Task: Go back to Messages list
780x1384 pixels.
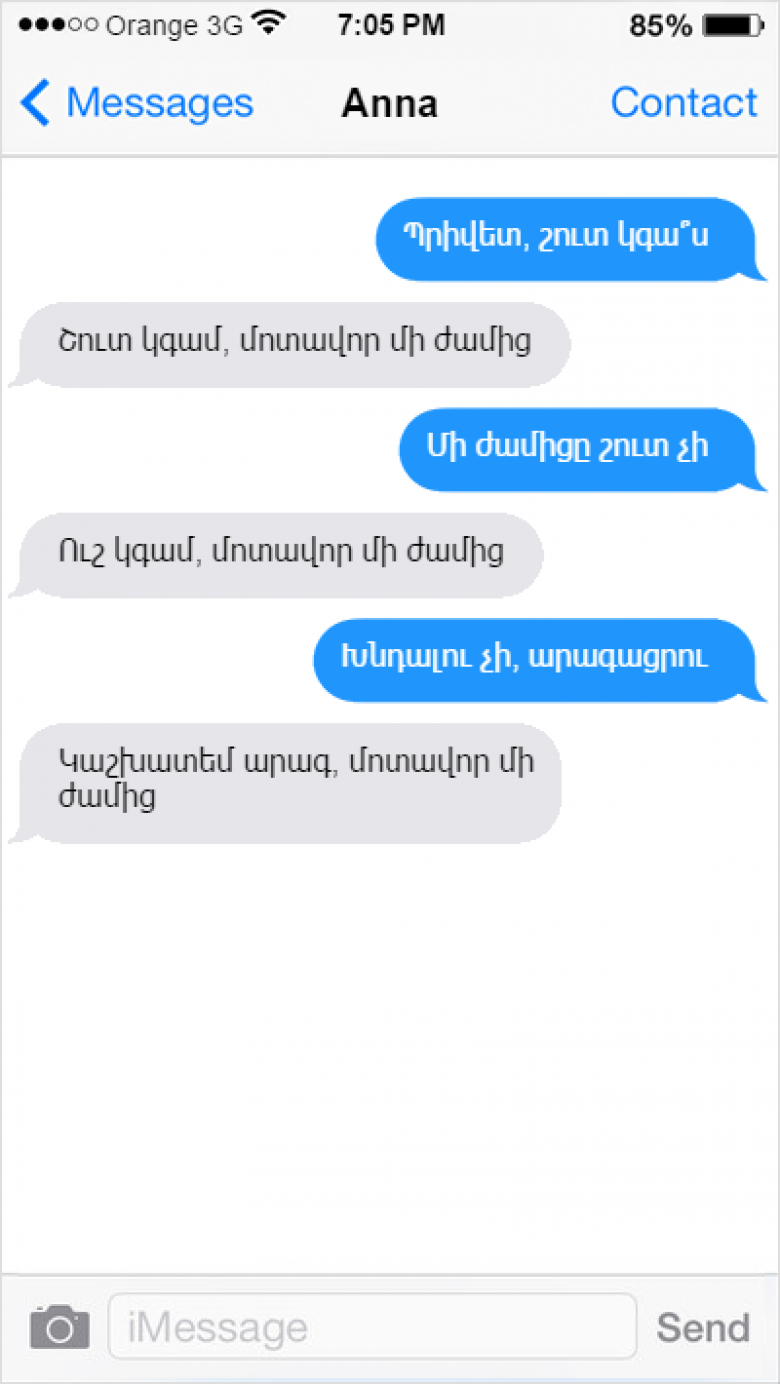Action: (x=136, y=103)
